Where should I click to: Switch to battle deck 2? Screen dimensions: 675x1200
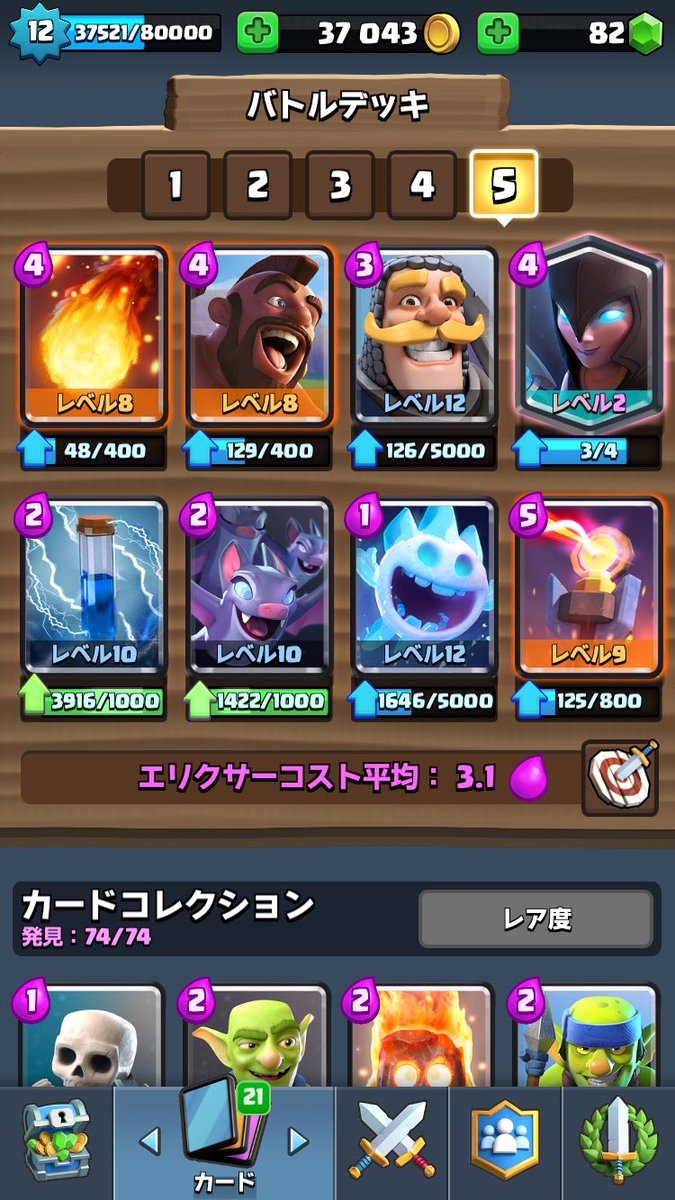tap(258, 185)
